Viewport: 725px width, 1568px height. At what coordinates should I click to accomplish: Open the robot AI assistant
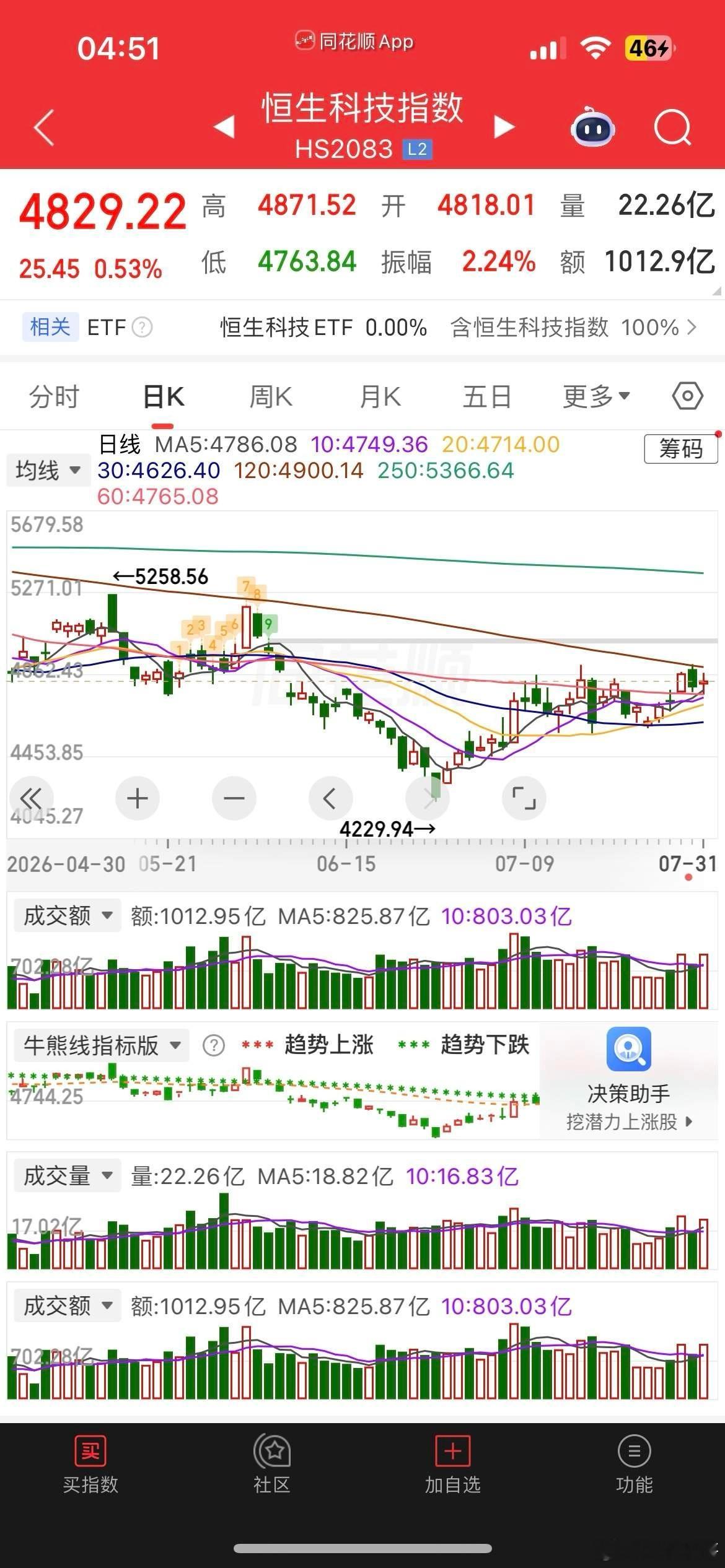point(592,127)
